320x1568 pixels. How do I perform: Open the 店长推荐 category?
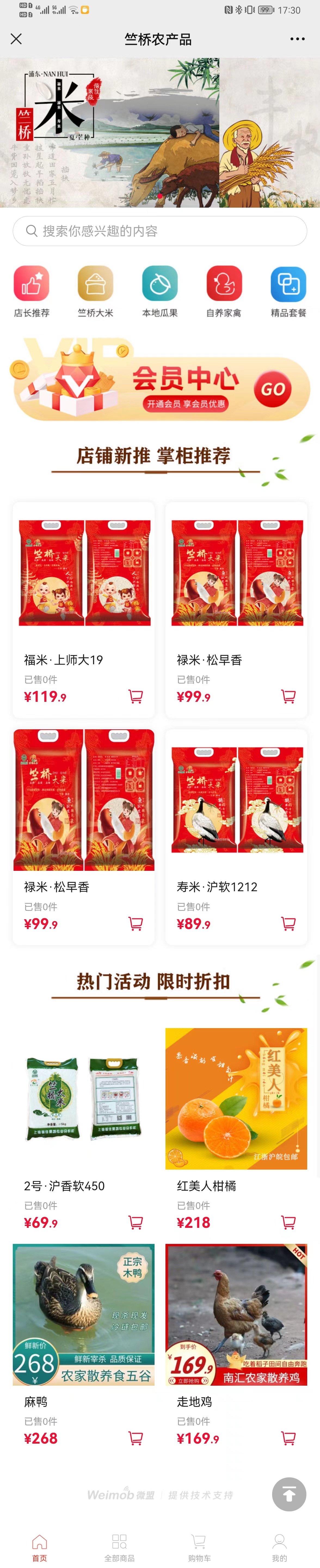[x=32, y=291]
